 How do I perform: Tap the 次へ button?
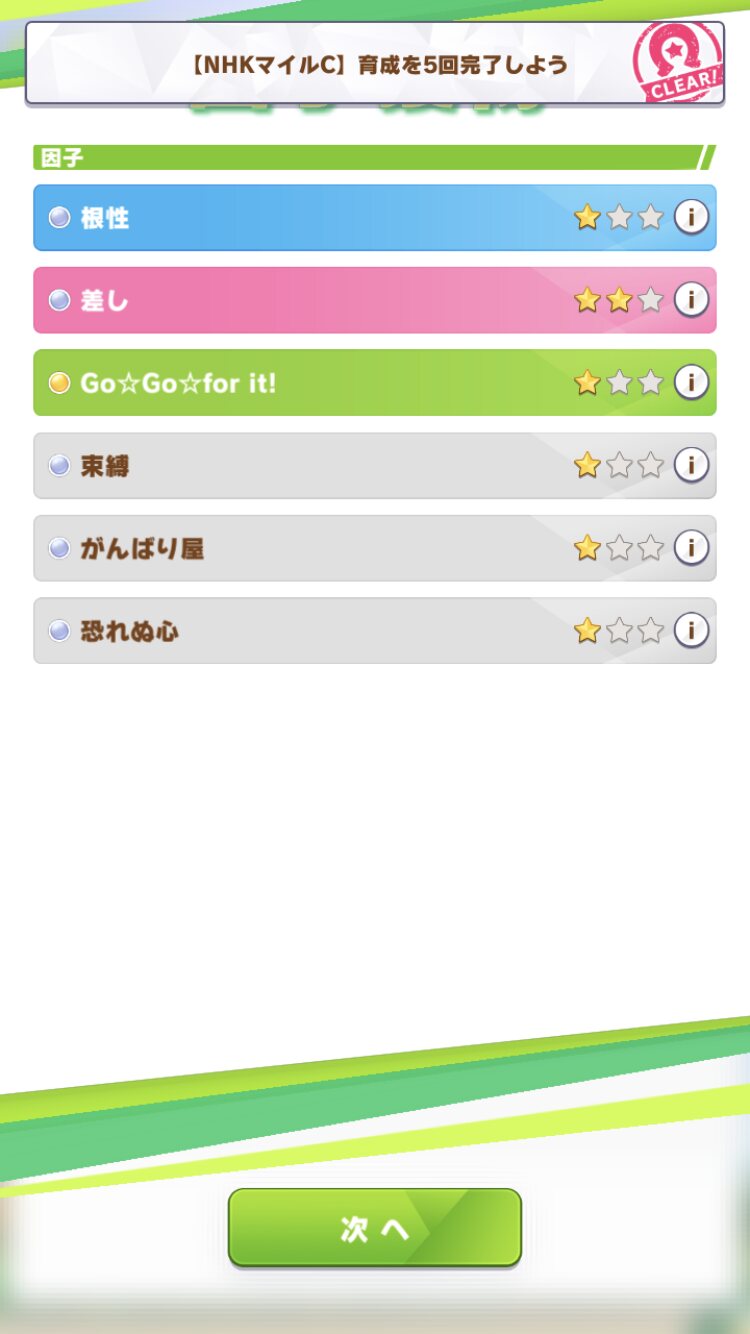[375, 1228]
